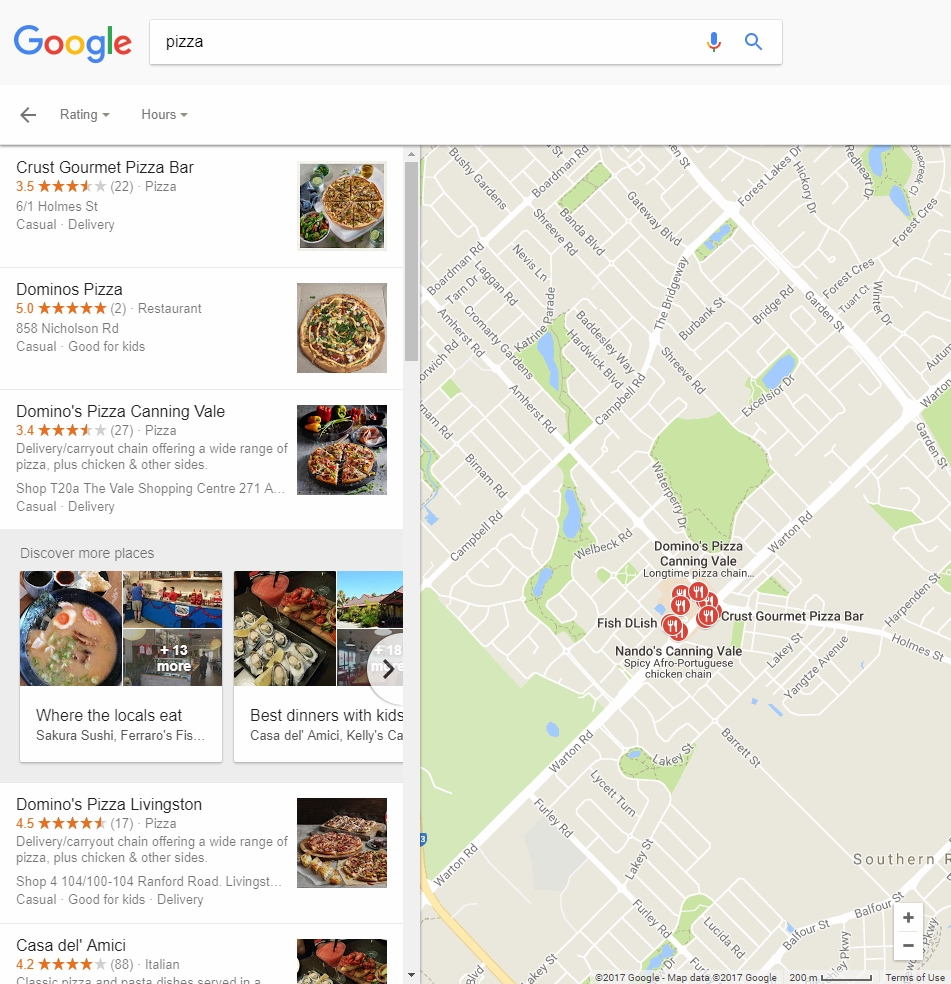Open the Rating filter dropdown
This screenshot has height=984, width=951.
point(84,115)
